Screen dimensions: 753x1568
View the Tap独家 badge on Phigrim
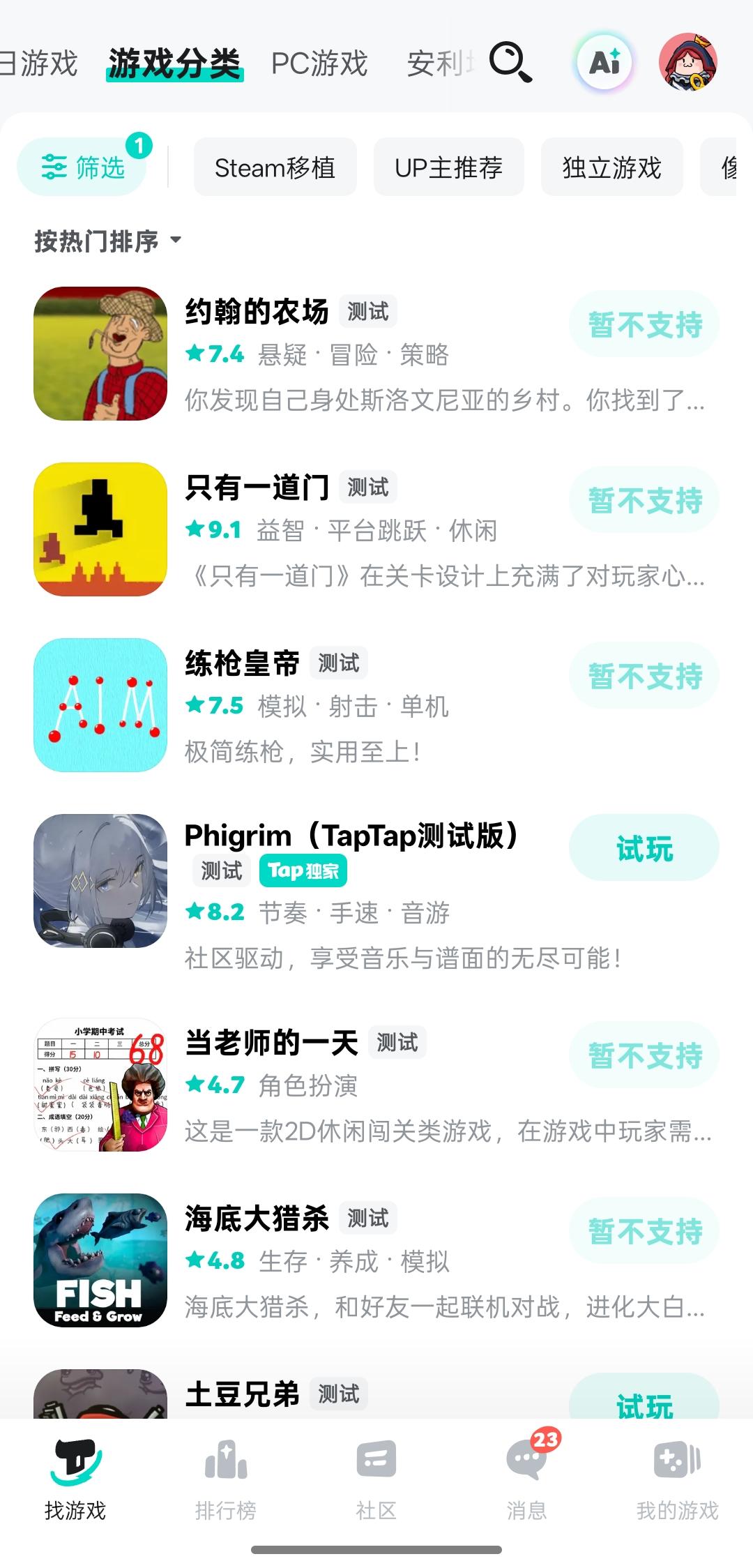click(x=303, y=870)
